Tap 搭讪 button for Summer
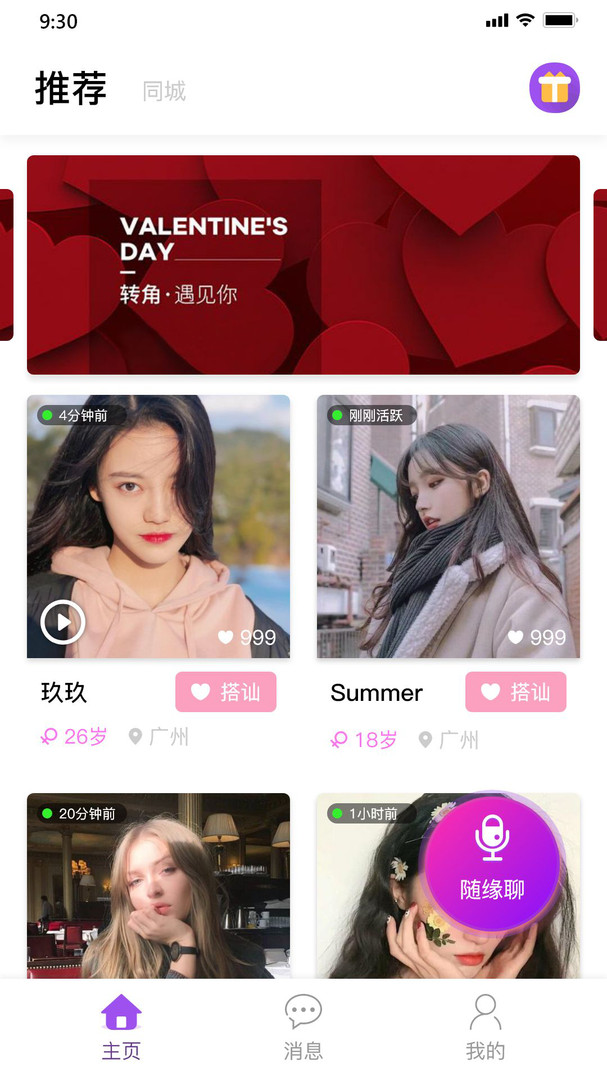Screen dimensions: 607x1080 coord(515,692)
